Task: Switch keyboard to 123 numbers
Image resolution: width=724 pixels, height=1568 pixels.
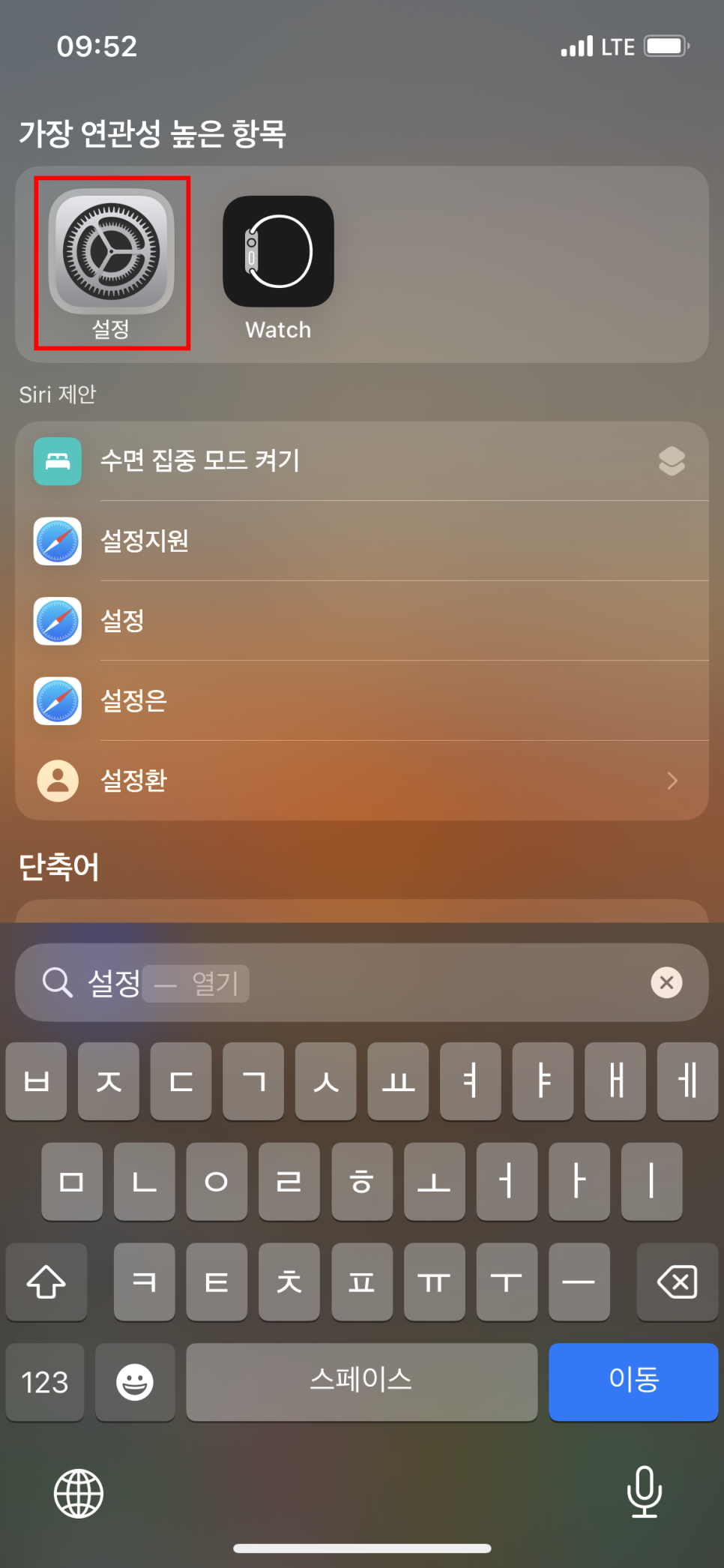Action: [x=45, y=1381]
